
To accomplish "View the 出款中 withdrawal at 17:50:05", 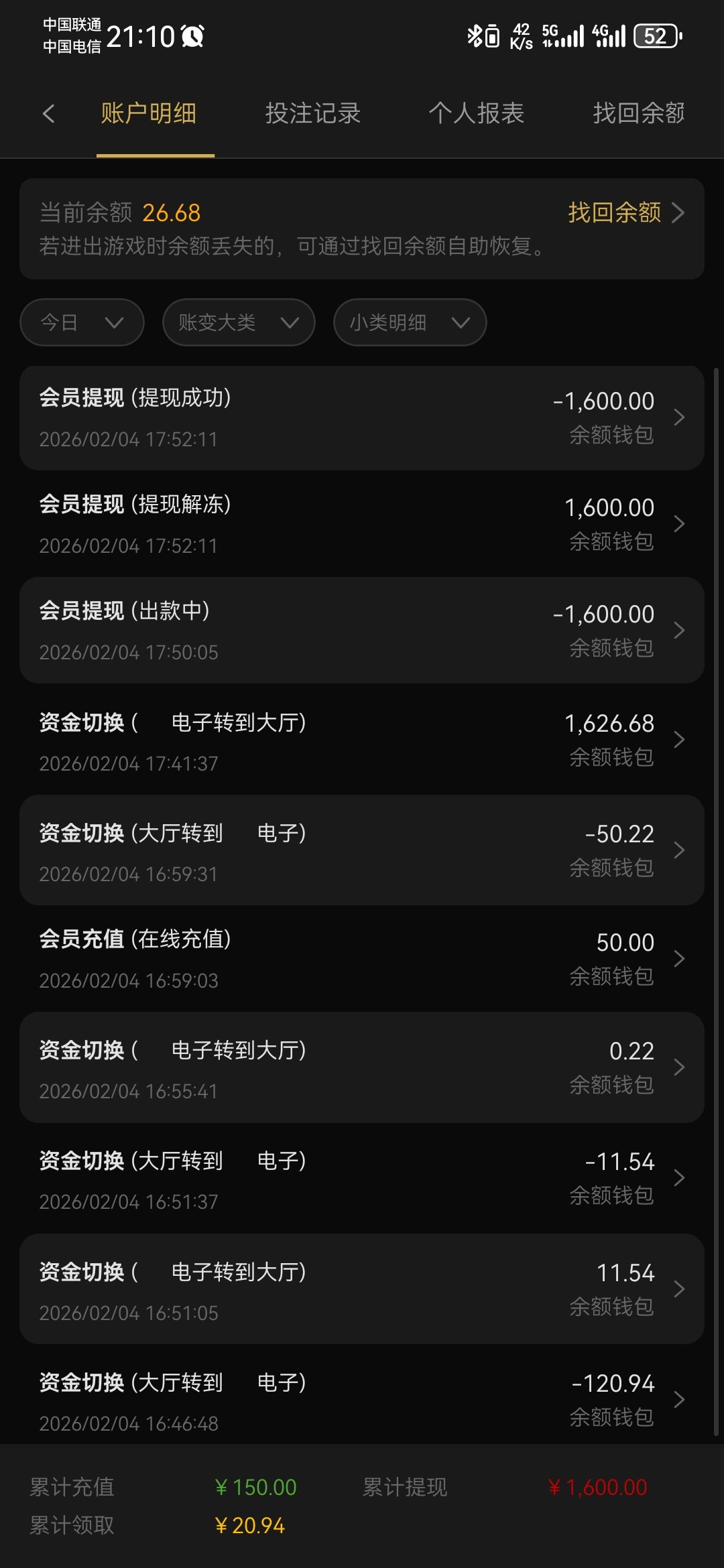I will (362, 631).
